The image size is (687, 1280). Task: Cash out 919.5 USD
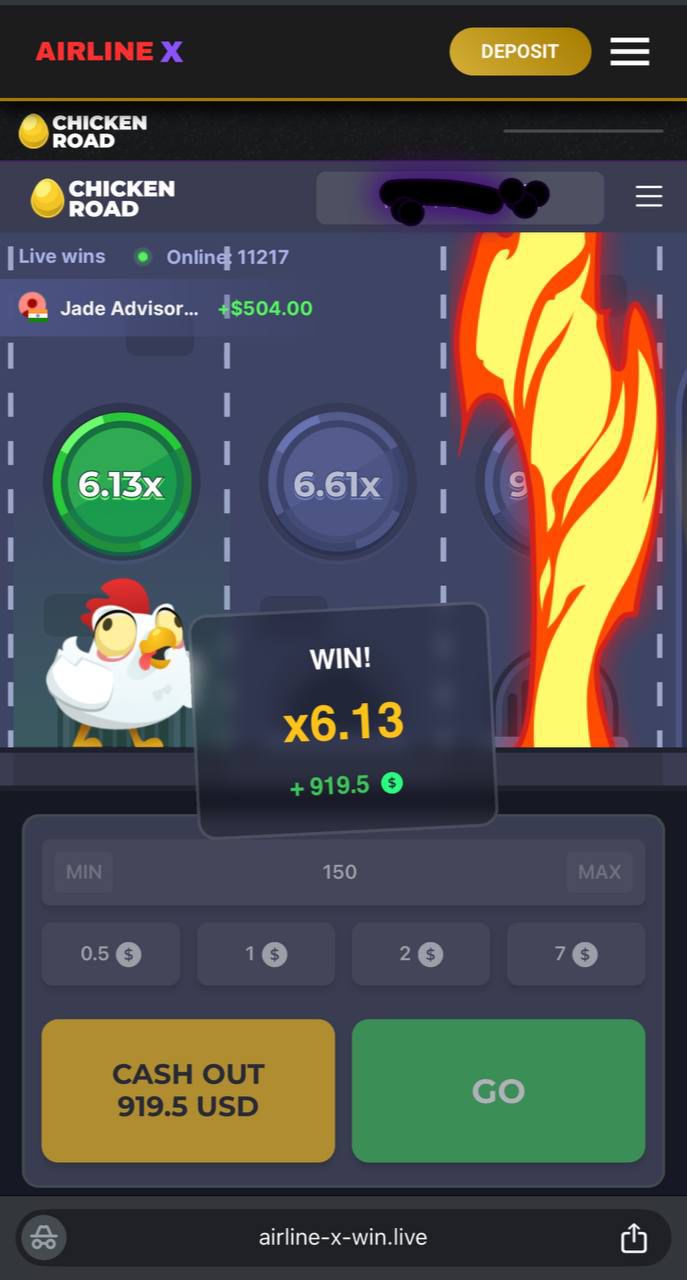tap(188, 1090)
